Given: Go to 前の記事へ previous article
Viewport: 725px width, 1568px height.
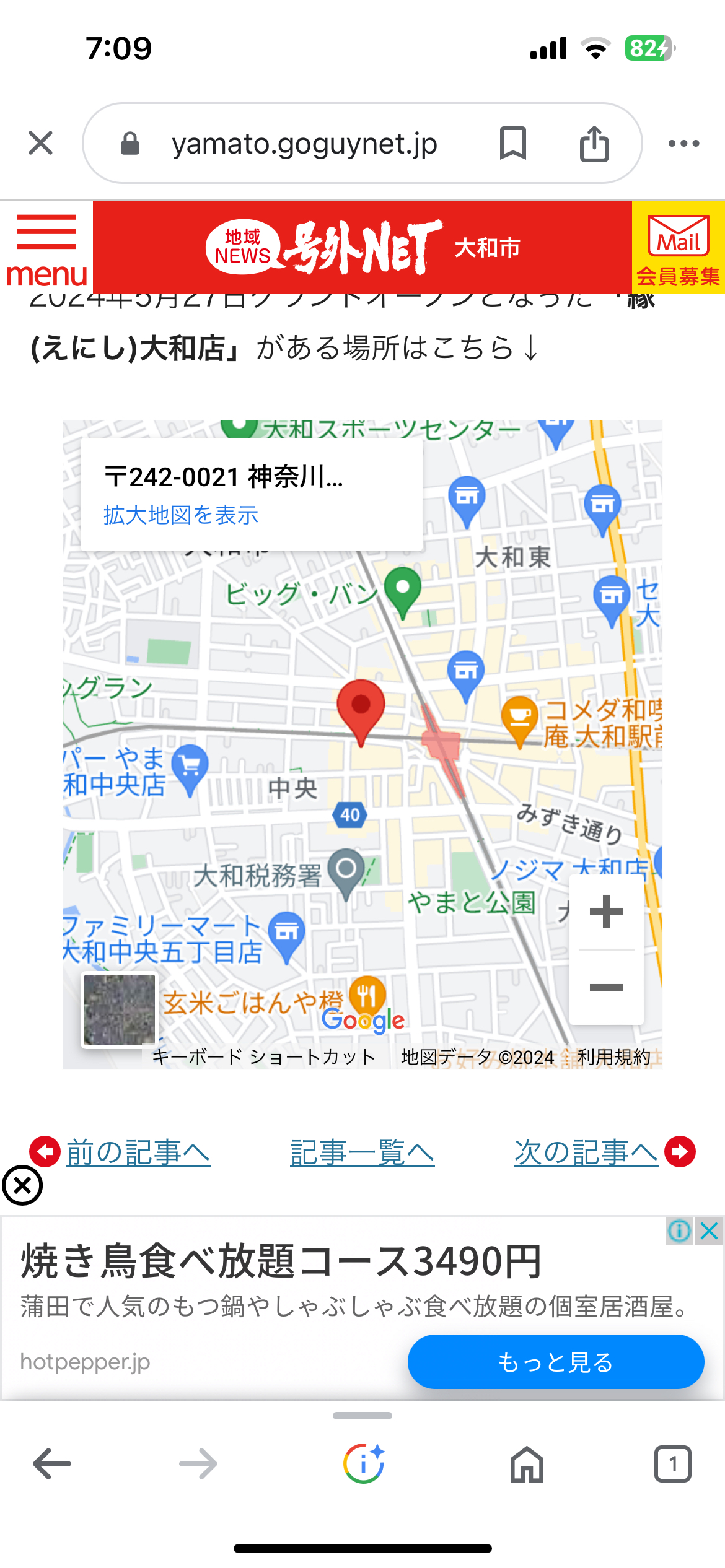Looking at the screenshot, I should click(138, 1152).
